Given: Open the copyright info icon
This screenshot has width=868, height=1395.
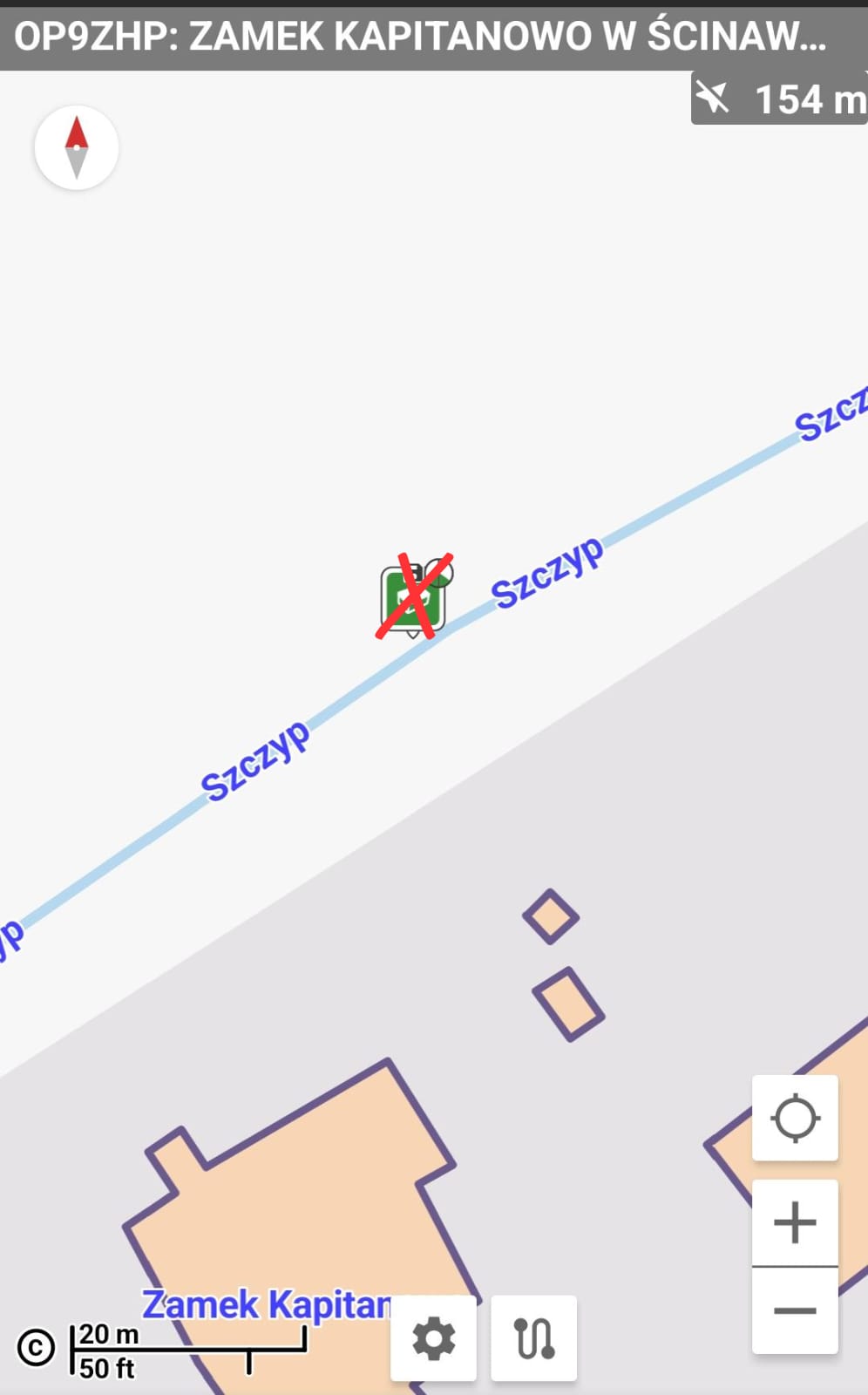Looking at the screenshot, I should click(36, 1348).
